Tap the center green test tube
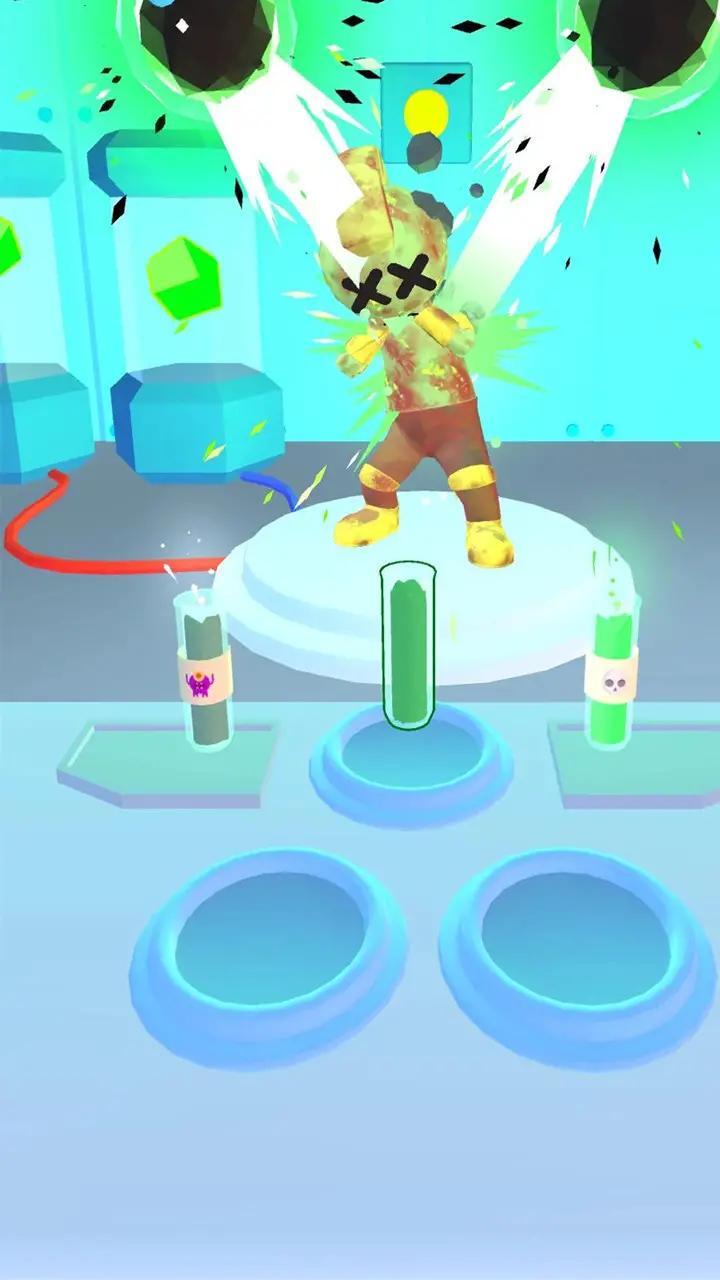This screenshot has height=1280, width=720. [x=408, y=643]
